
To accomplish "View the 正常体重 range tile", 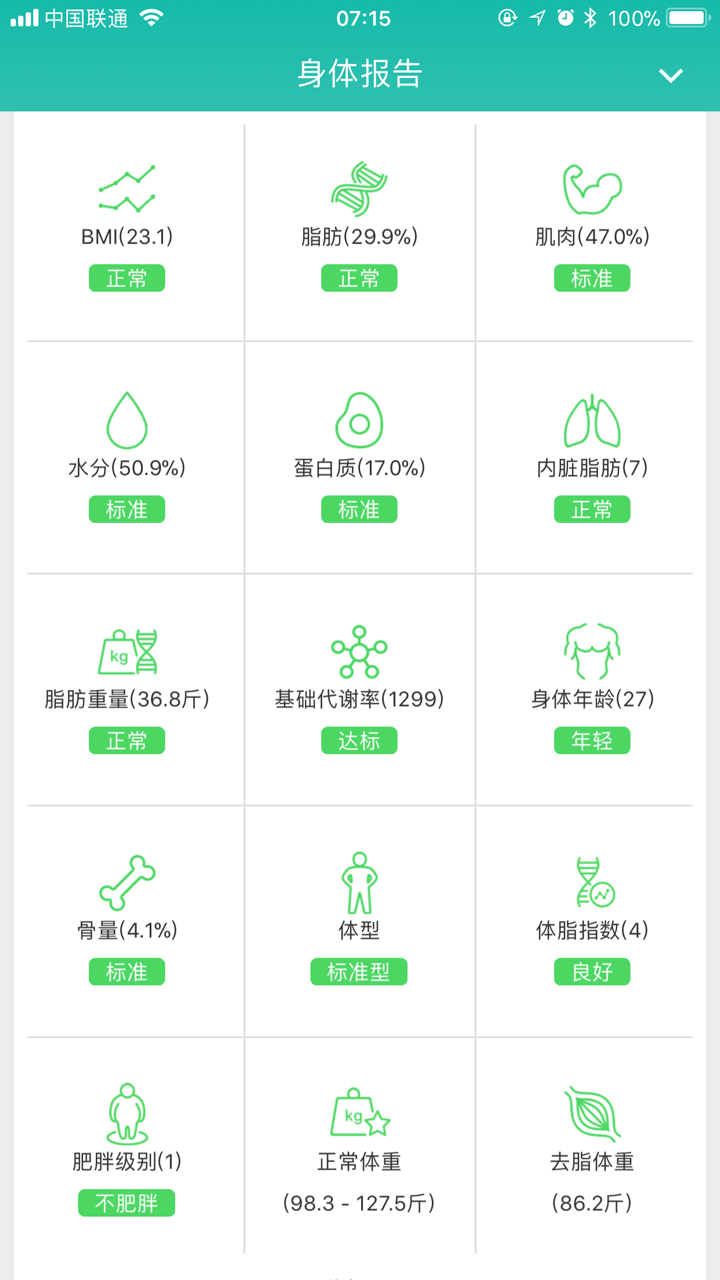I will coord(359,1150).
